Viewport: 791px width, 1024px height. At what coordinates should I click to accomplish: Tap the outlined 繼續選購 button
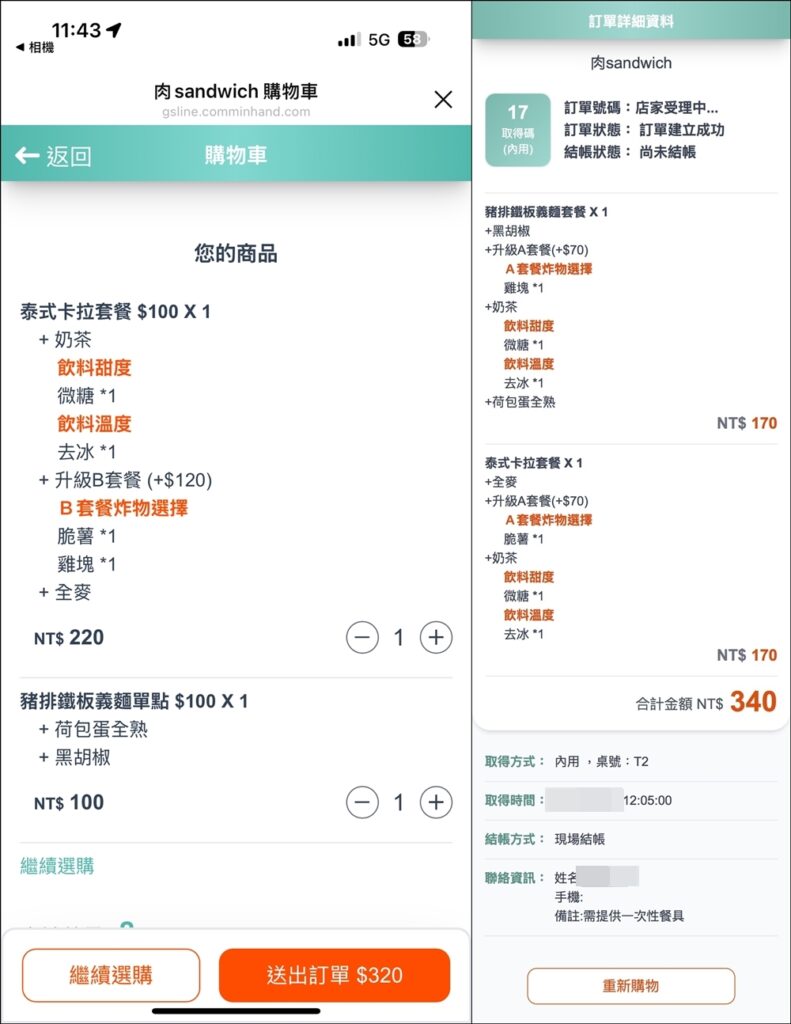(x=111, y=975)
